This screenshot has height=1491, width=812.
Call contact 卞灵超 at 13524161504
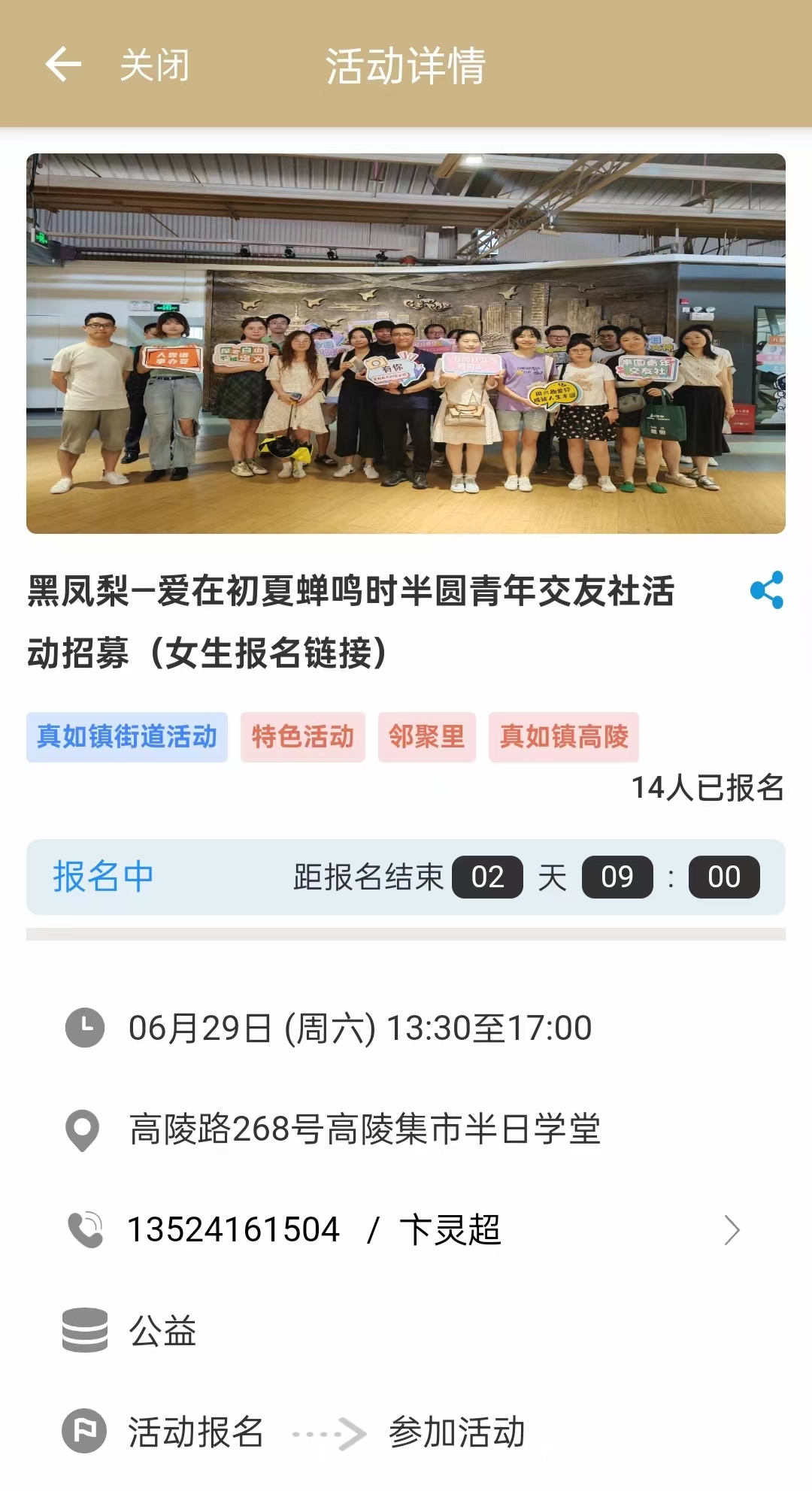316,1230
